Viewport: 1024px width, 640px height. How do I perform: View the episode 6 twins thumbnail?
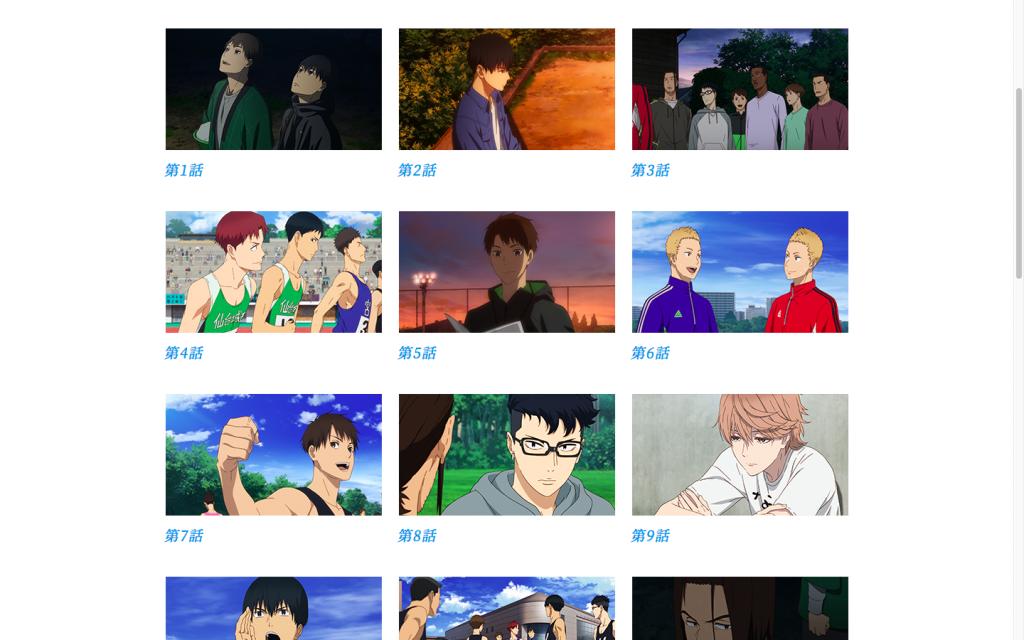coord(739,271)
